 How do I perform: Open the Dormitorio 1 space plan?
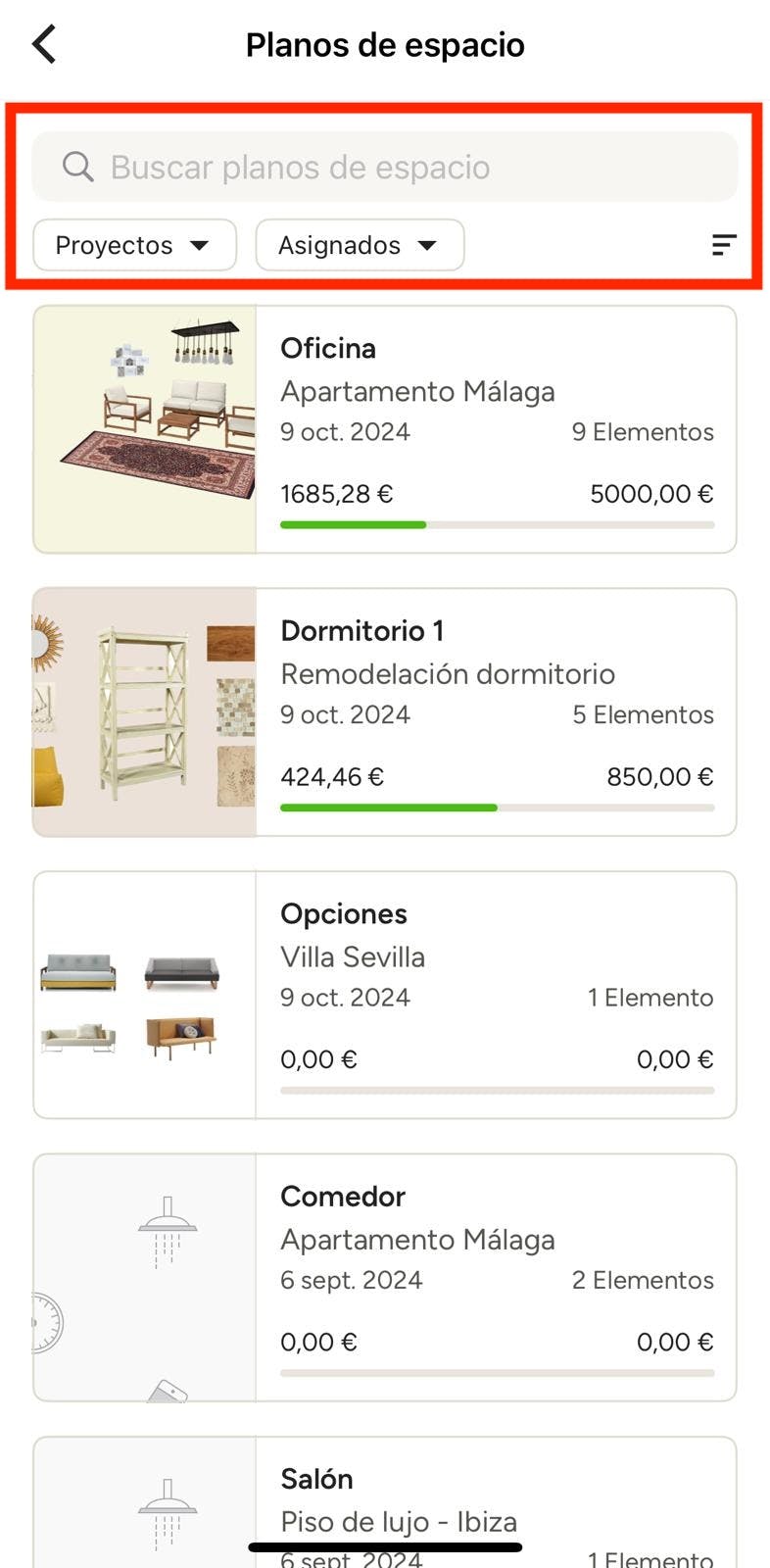click(384, 712)
